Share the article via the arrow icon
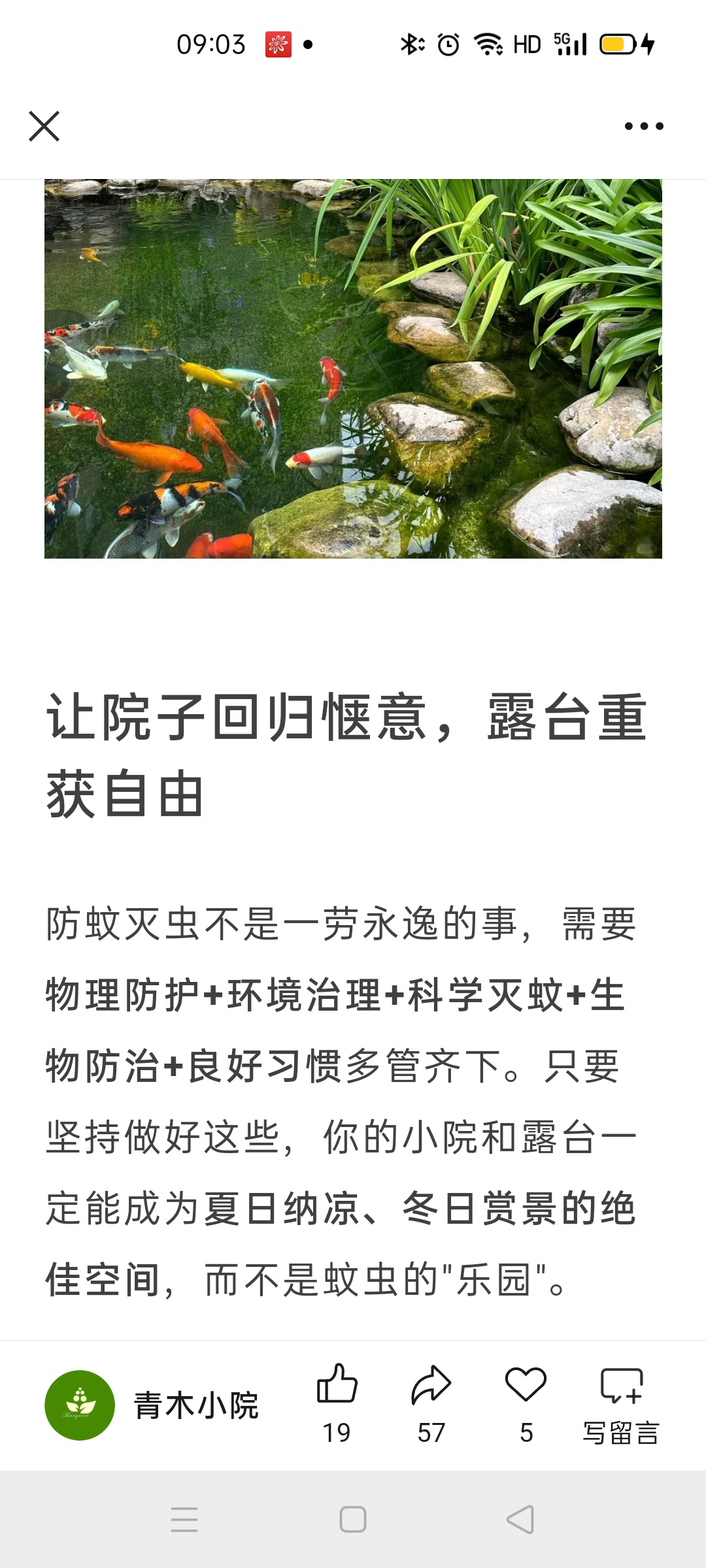The width and height of the screenshot is (706, 1568). [431, 1403]
